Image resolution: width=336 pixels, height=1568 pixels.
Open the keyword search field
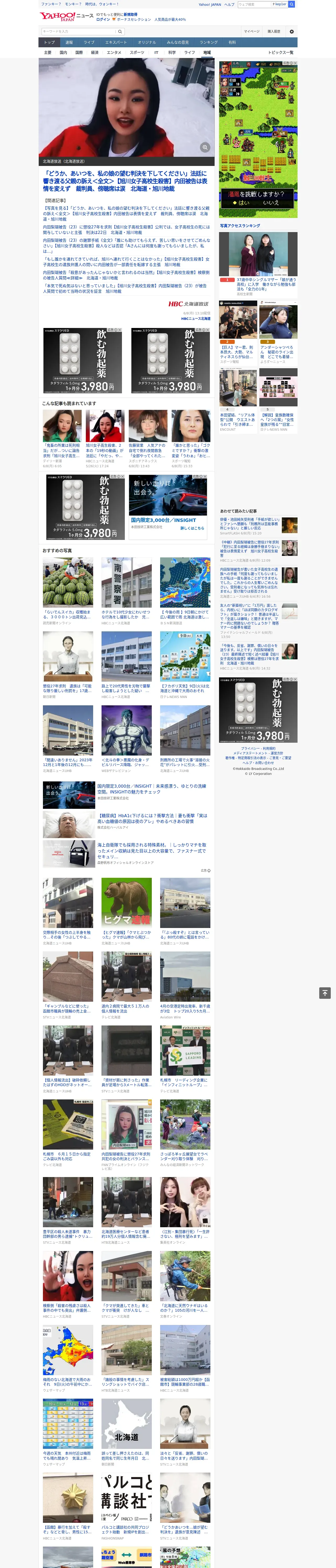click(78, 31)
